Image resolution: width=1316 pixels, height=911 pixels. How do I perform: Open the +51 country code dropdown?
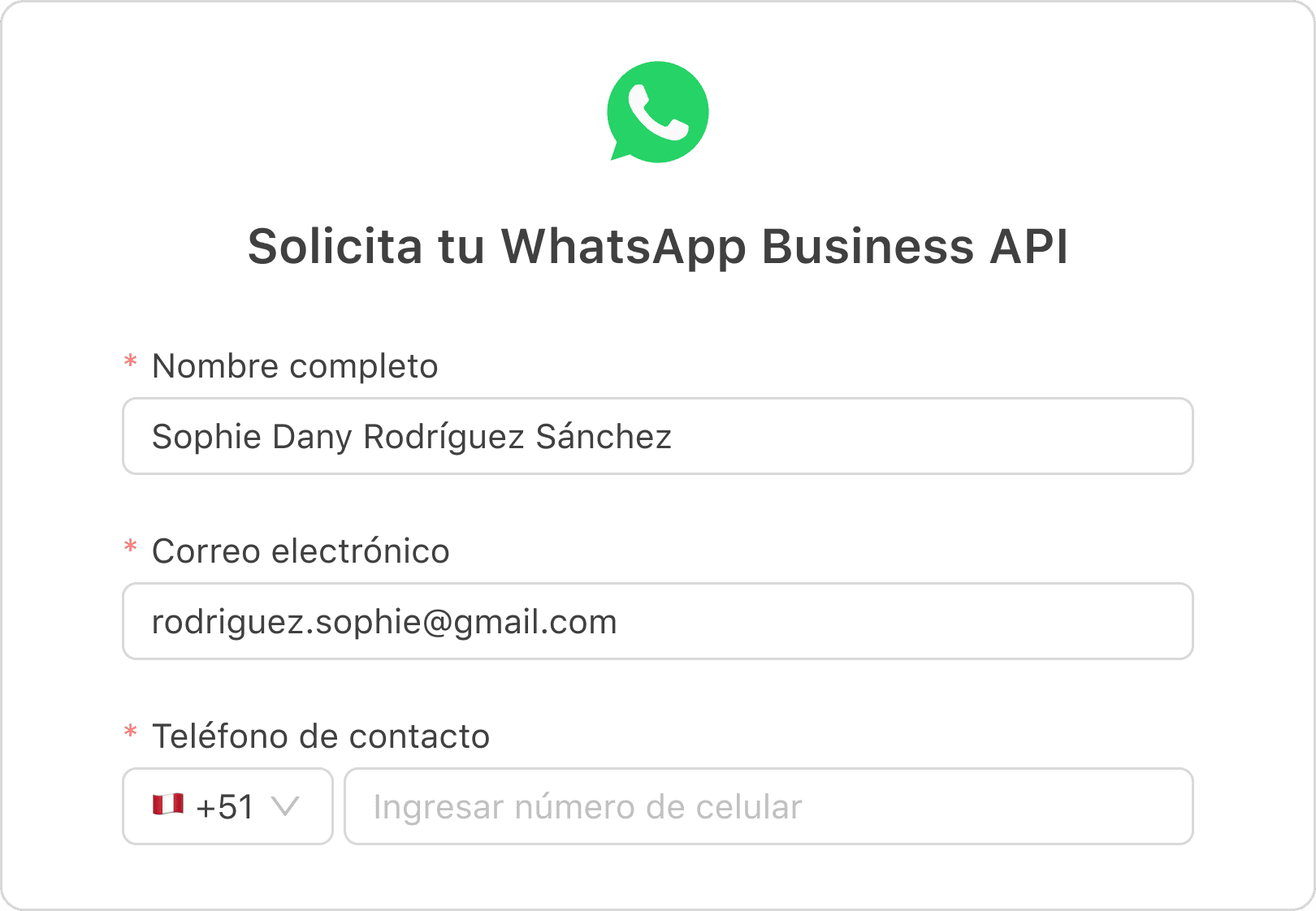tap(227, 806)
